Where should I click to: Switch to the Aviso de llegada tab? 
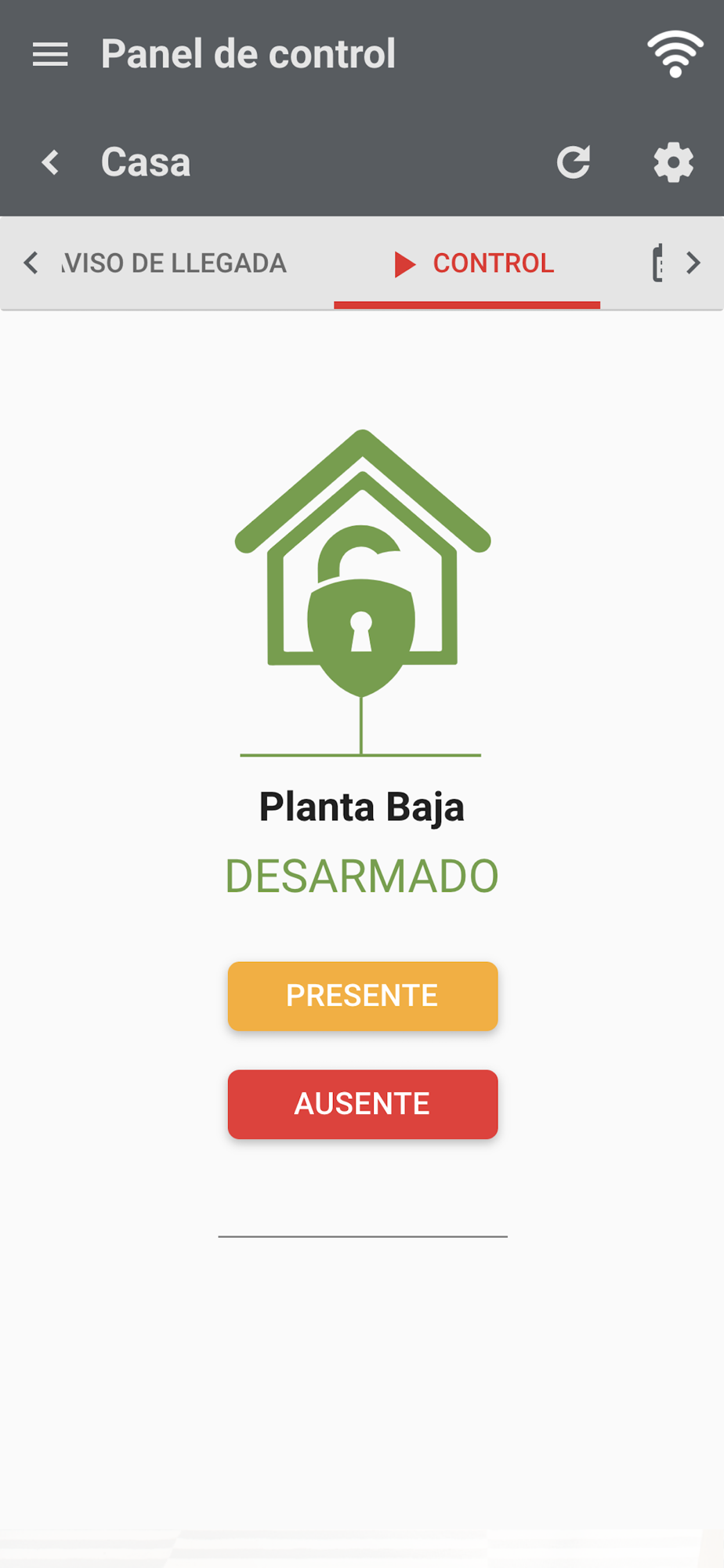pyautogui.click(x=174, y=263)
